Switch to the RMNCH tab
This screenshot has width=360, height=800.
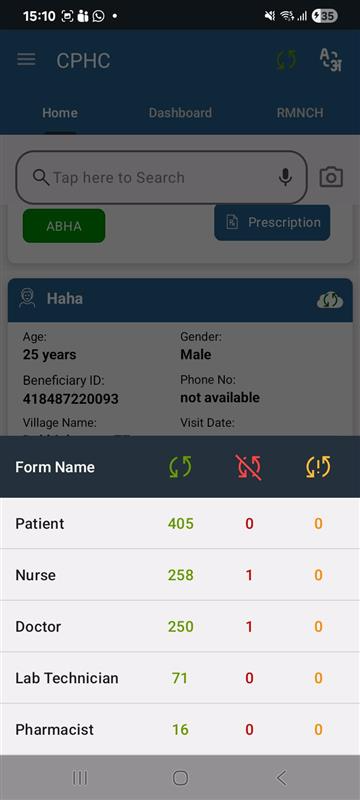click(300, 113)
